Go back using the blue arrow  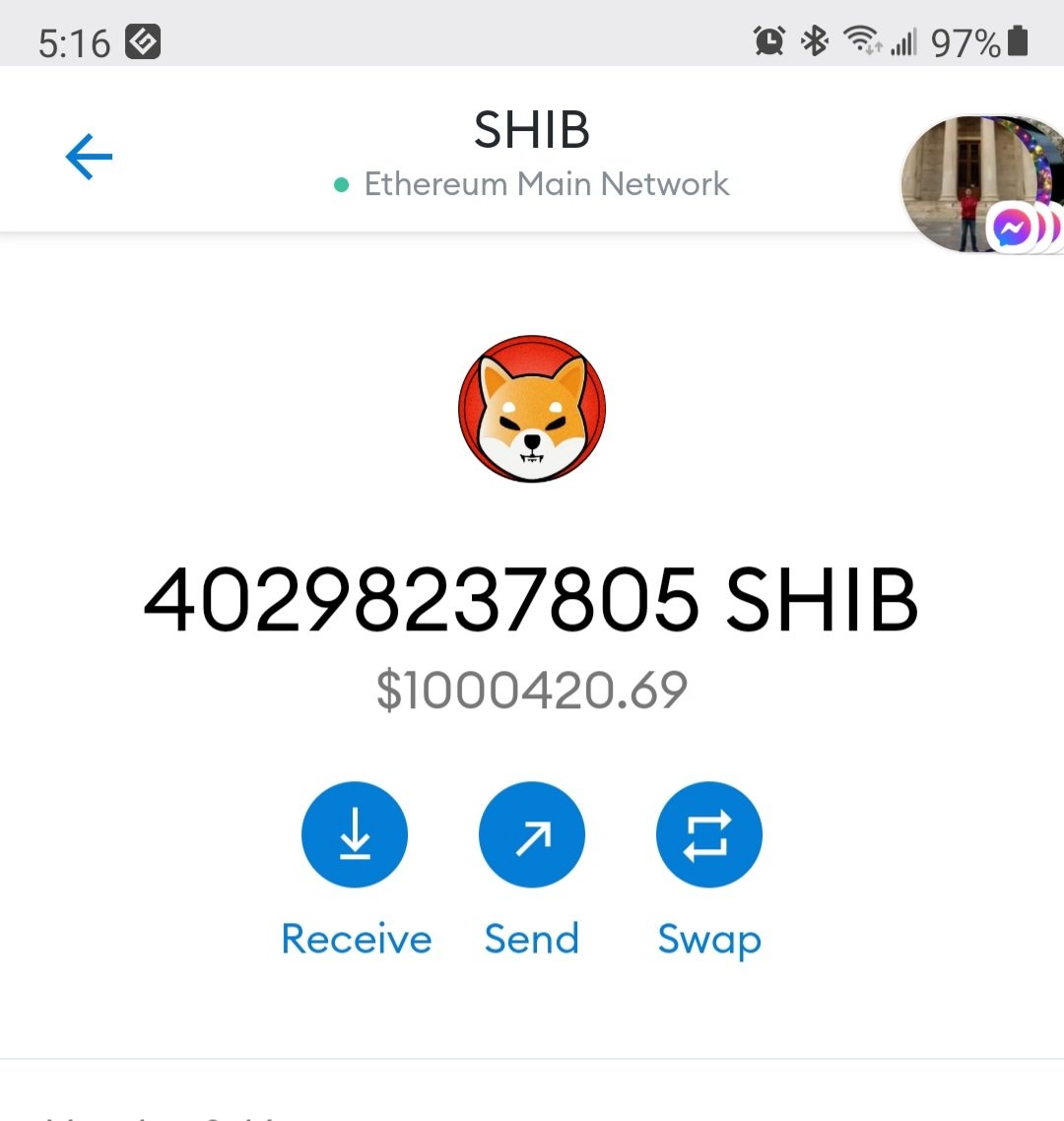coord(89,158)
